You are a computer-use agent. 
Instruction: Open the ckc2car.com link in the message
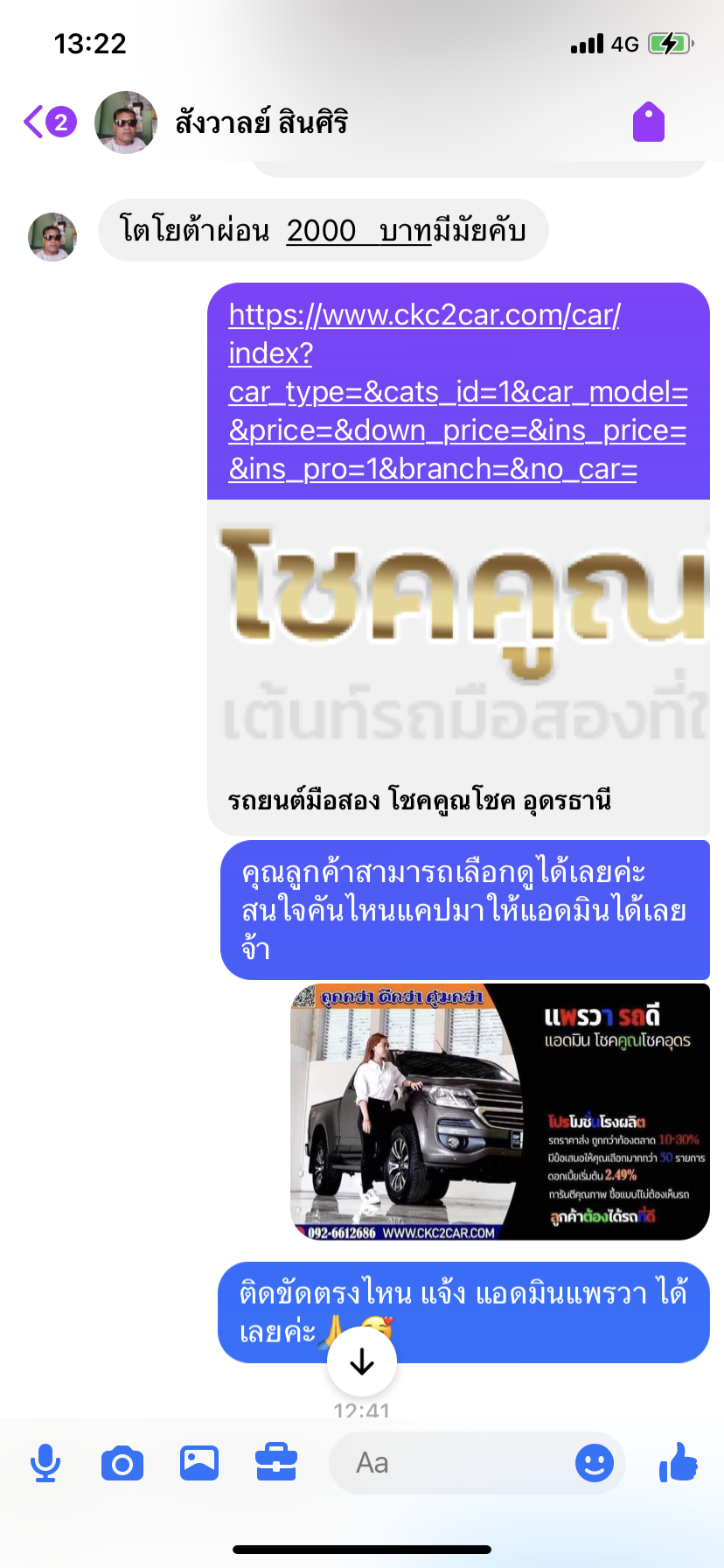click(x=458, y=391)
